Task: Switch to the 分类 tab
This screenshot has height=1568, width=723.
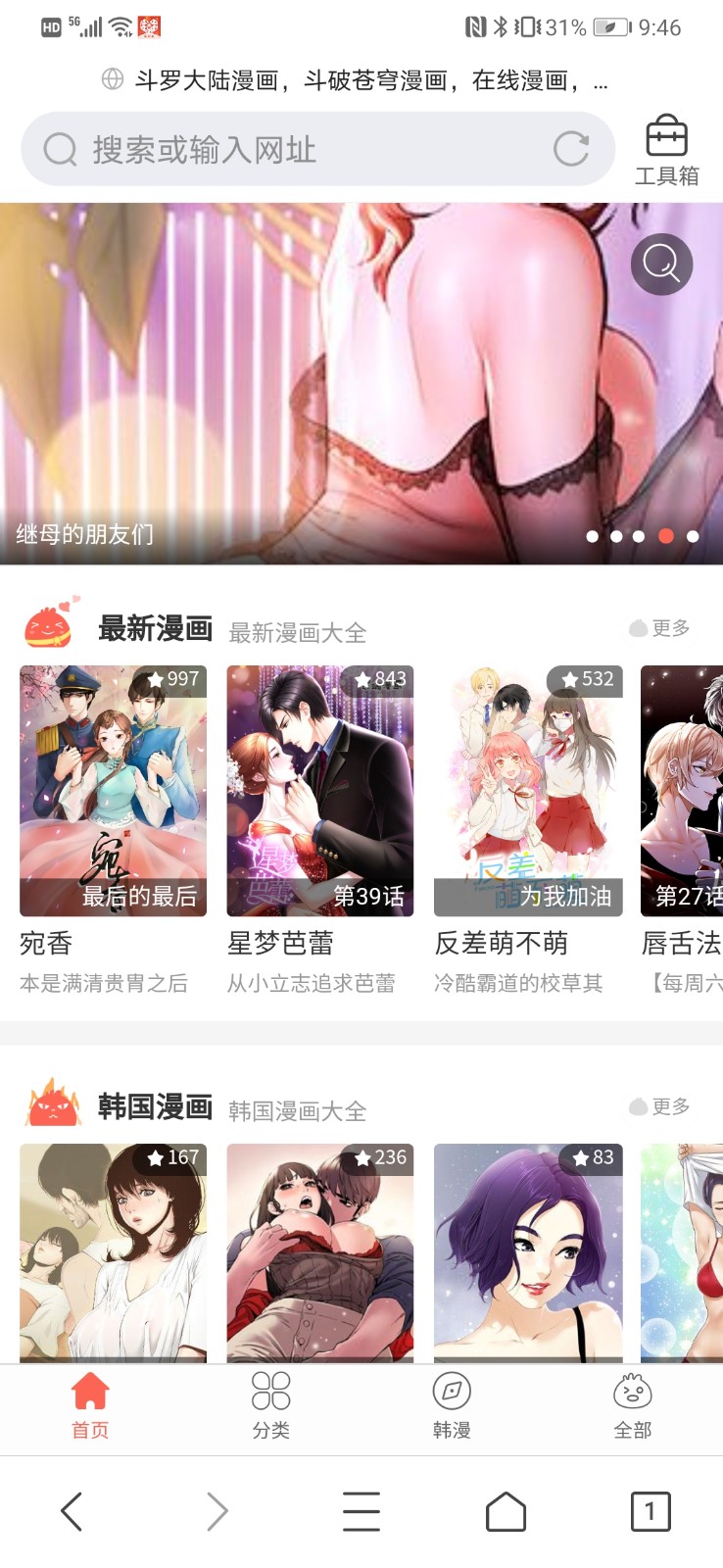Action: 271,1405
